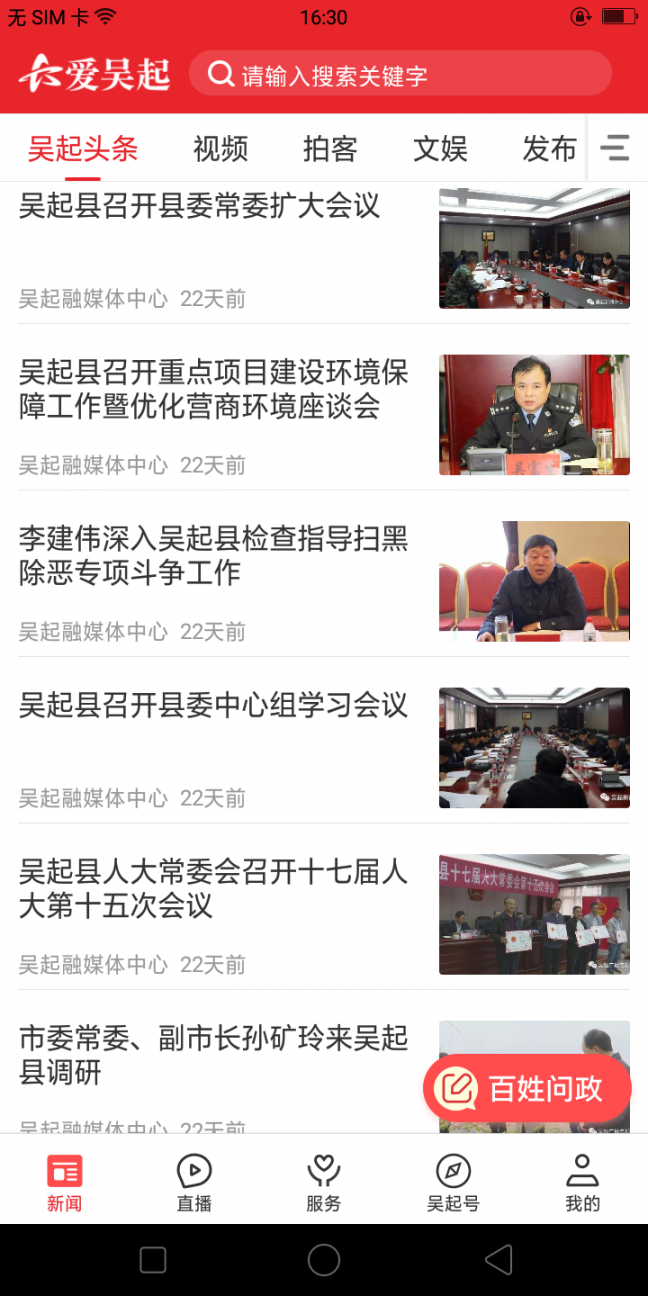Tap the 百姓问政 floating button

coord(527,1088)
